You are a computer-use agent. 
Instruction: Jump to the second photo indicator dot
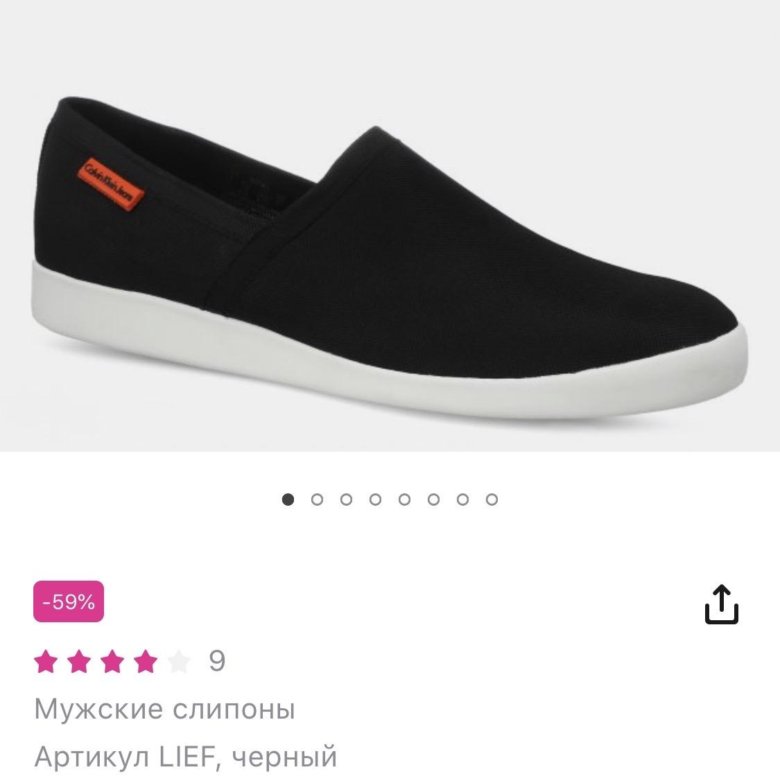coord(317,499)
